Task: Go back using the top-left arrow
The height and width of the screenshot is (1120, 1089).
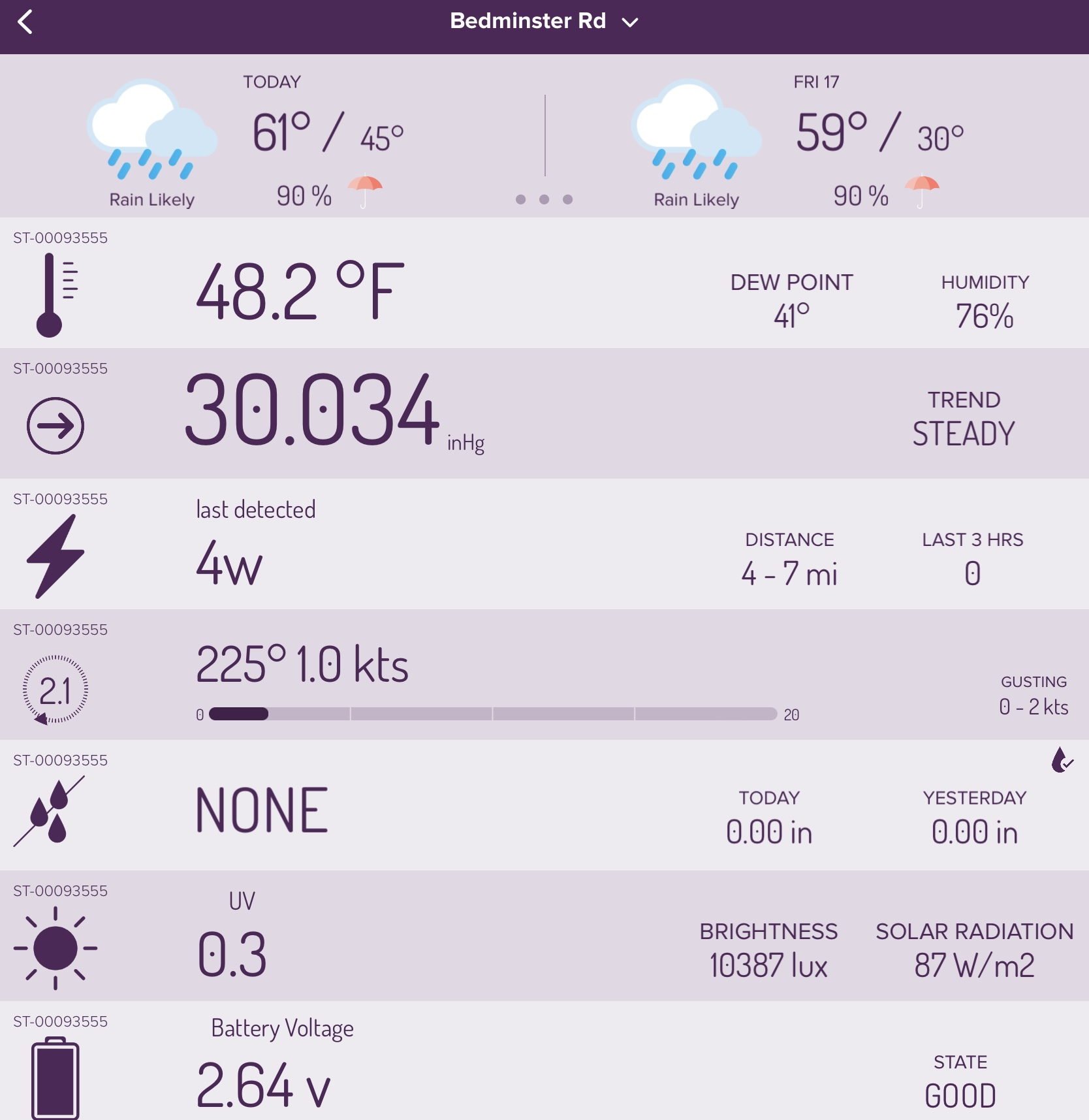Action: tap(25, 22)
